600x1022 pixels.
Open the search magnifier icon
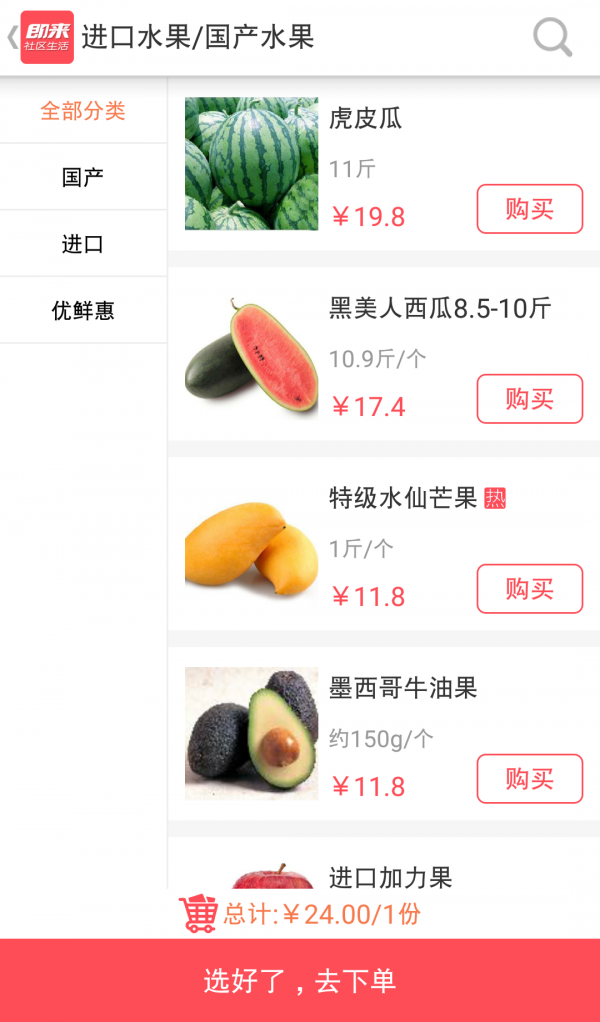[x=552, y=38]
